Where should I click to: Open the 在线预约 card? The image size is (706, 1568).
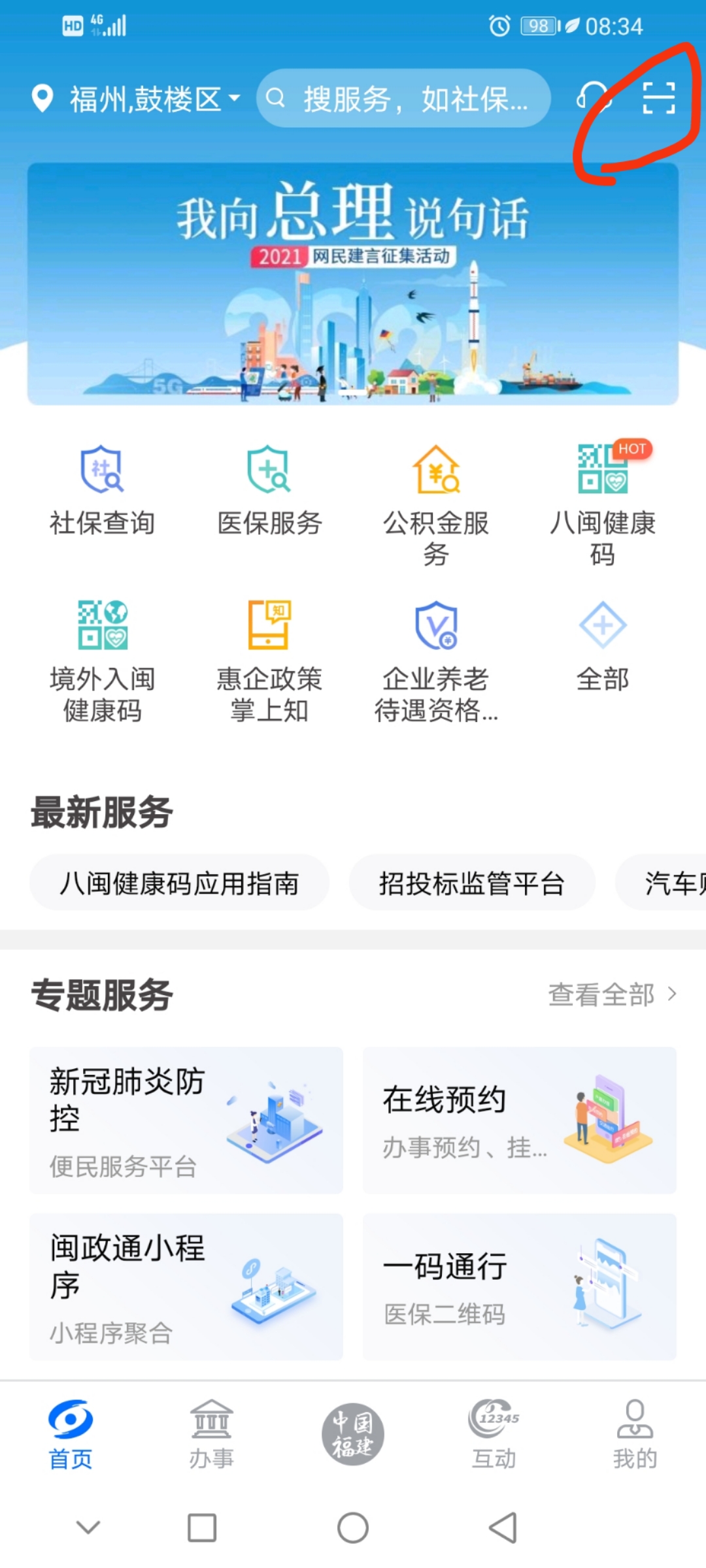(520, 1120)
